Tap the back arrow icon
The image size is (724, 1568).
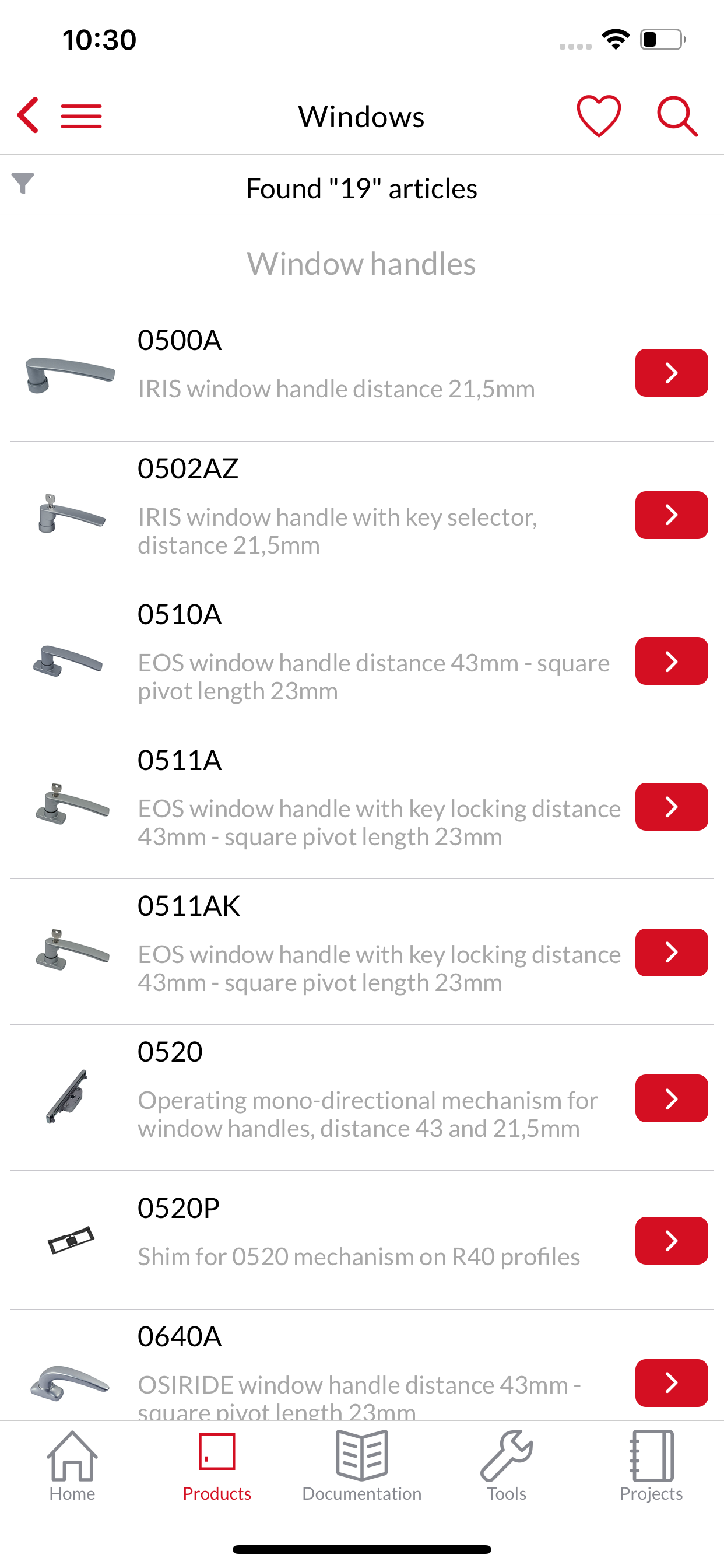coord(29,116)
